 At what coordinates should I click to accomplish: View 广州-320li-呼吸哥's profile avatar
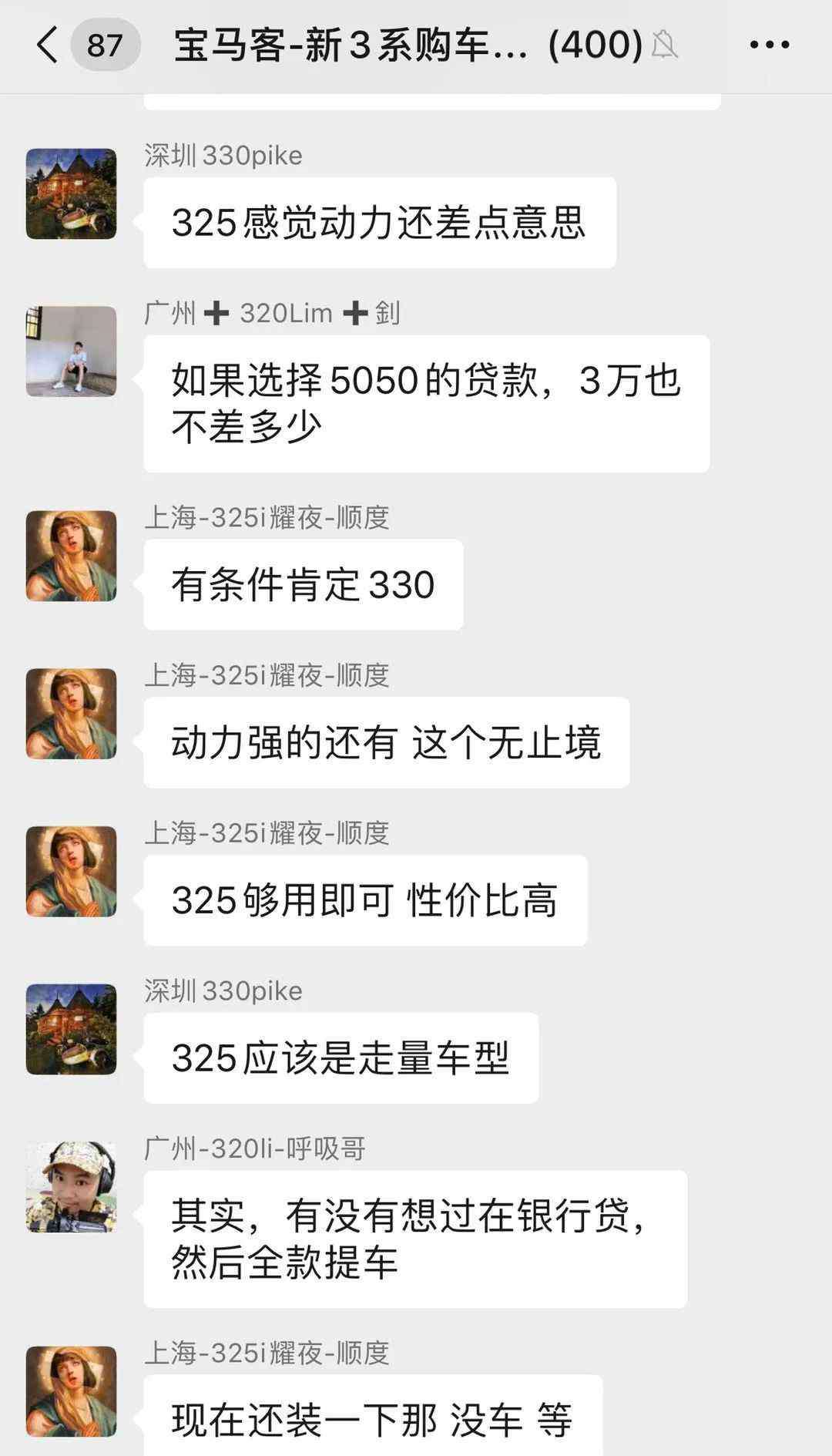point(72,1187)
